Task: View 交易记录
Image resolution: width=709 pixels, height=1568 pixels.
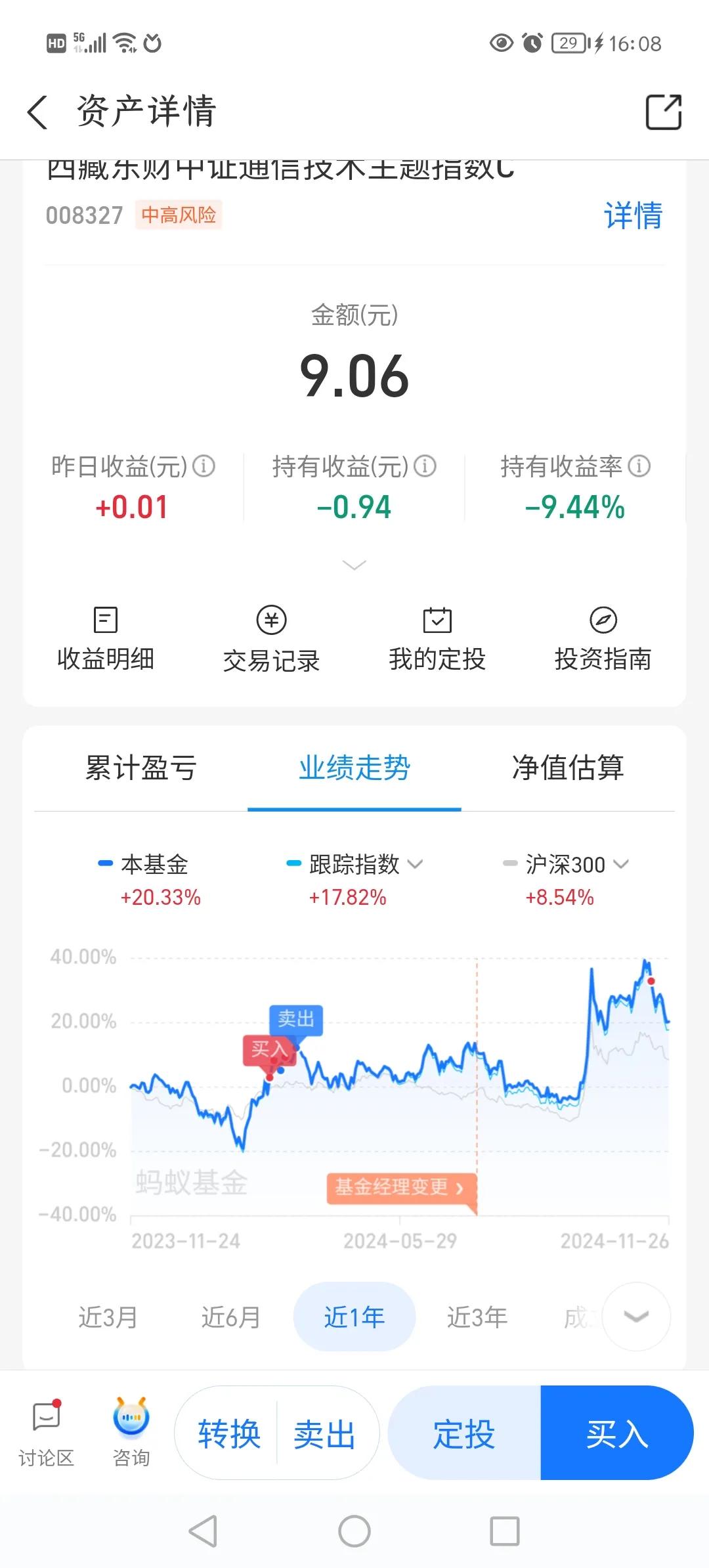Action: coord(272,640)
